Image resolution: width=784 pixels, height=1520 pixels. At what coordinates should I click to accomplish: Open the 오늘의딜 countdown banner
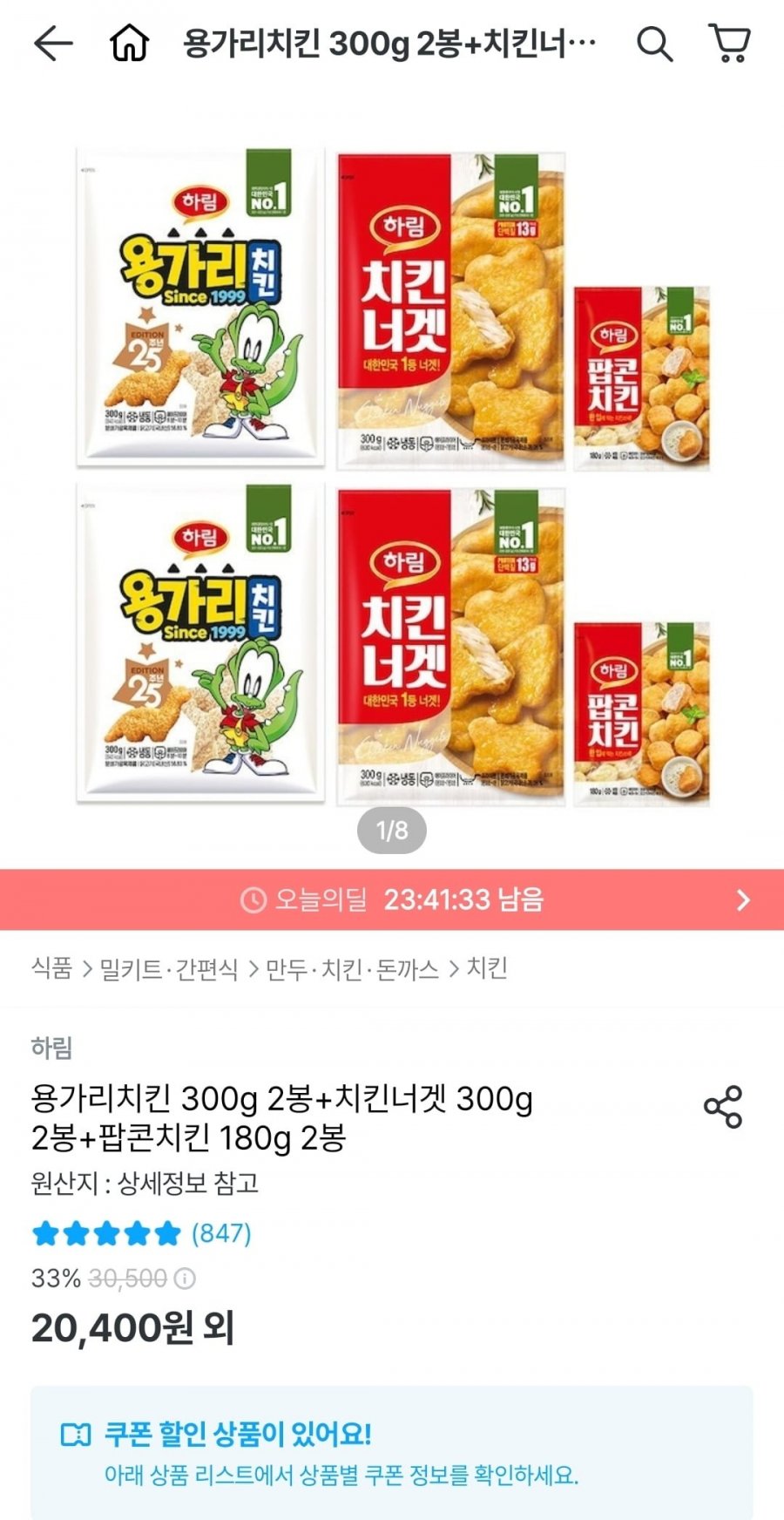392,899
